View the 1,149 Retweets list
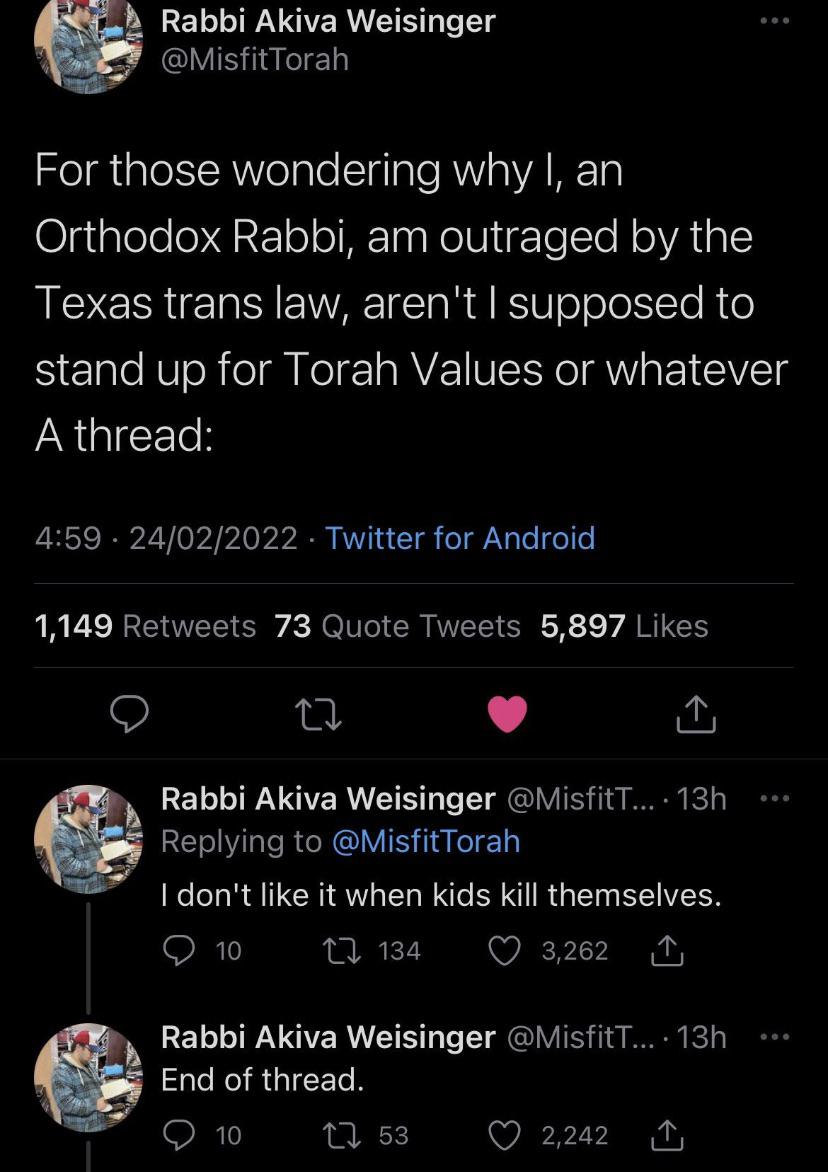This screenshot has height=1172, width=828. [x=145, y=626]
